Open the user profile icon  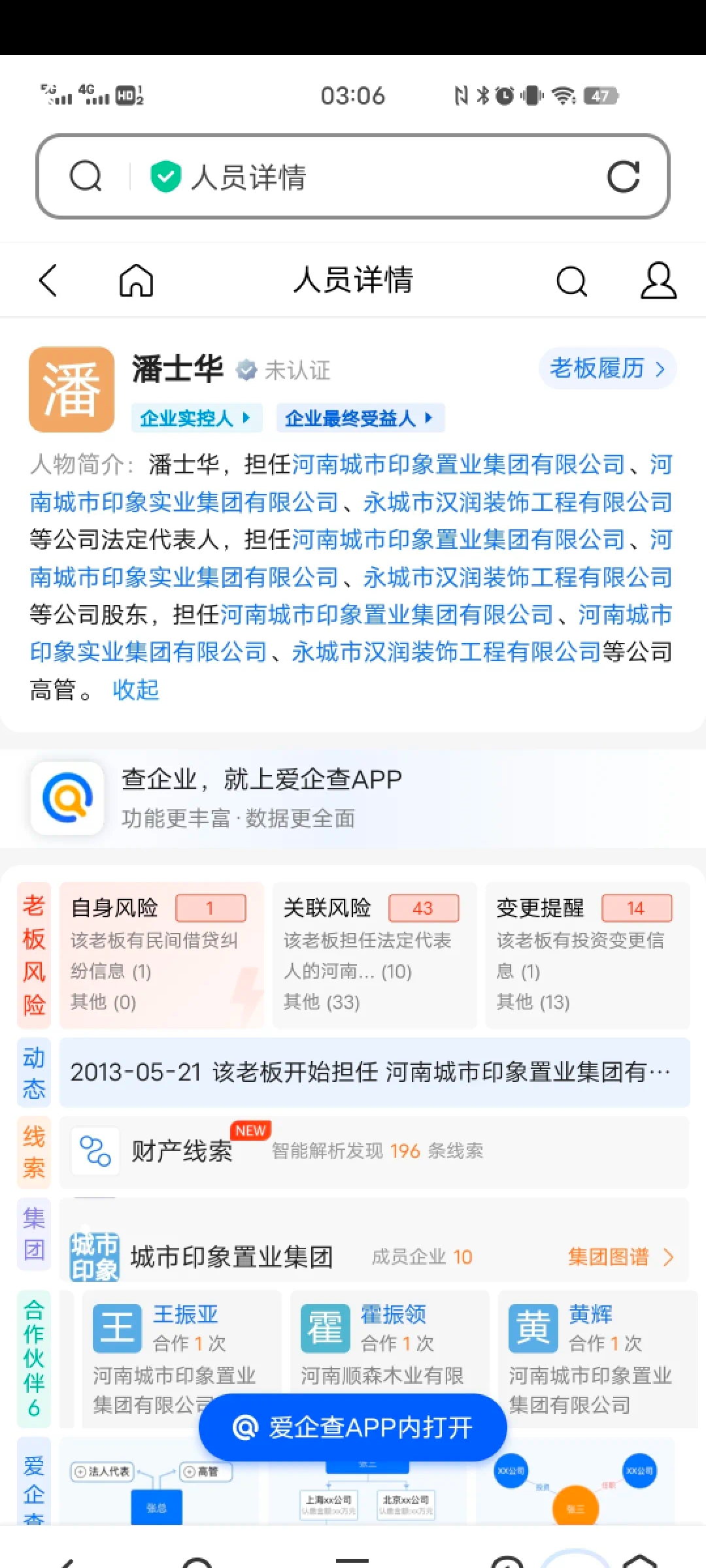[x=658, y=281]
